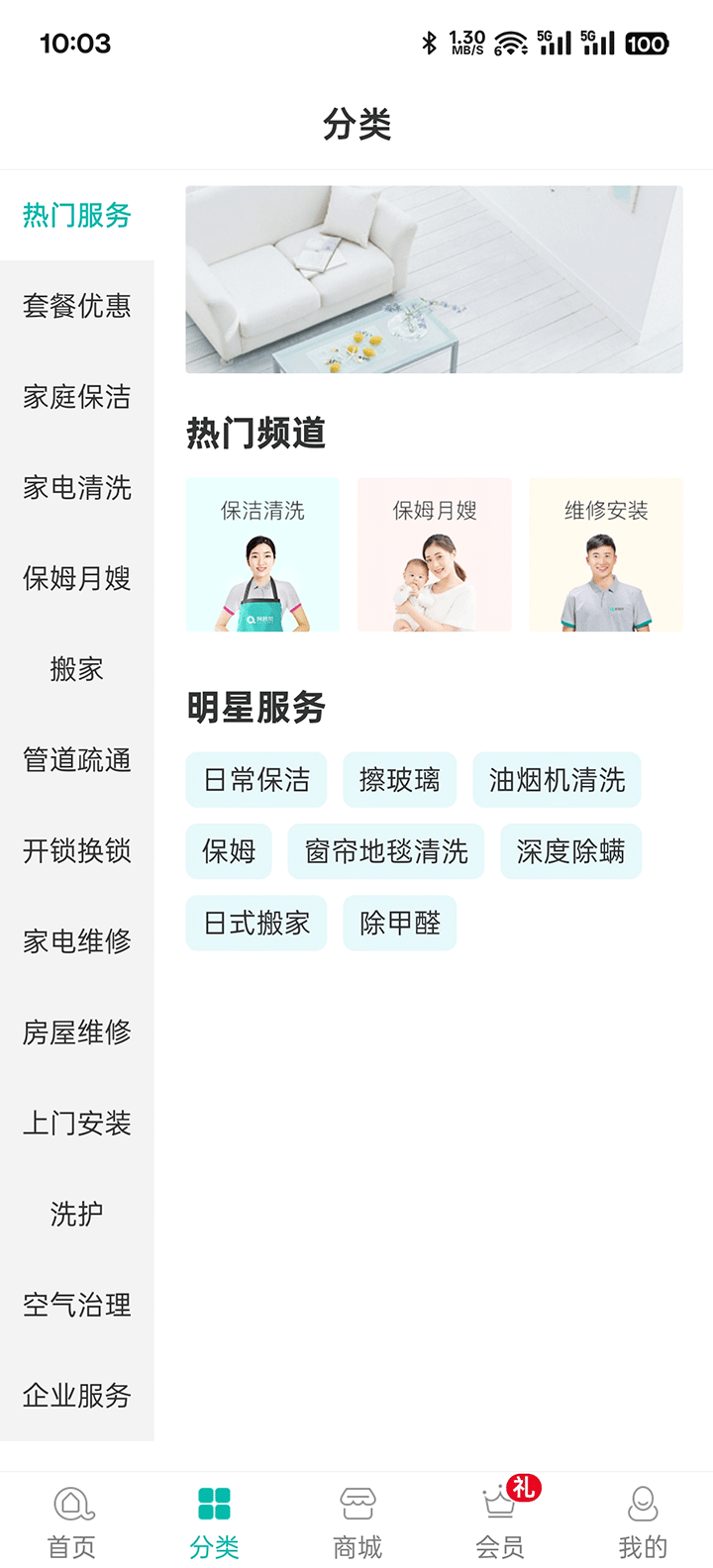713x1568 pixels.
Task: Switch to 空气治理 category
Action: [x=77, y=1305]
